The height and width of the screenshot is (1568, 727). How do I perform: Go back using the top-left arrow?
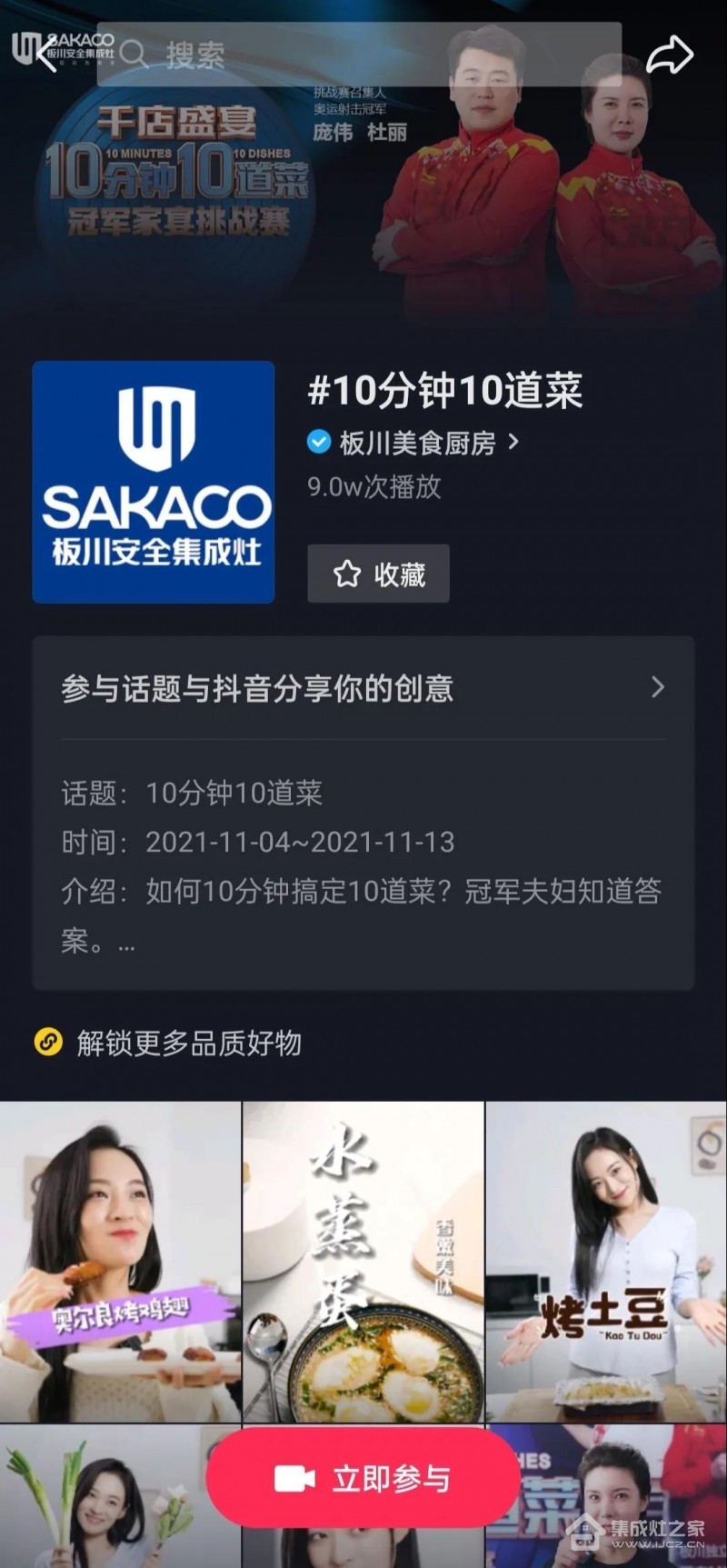(x=43, y=53)
